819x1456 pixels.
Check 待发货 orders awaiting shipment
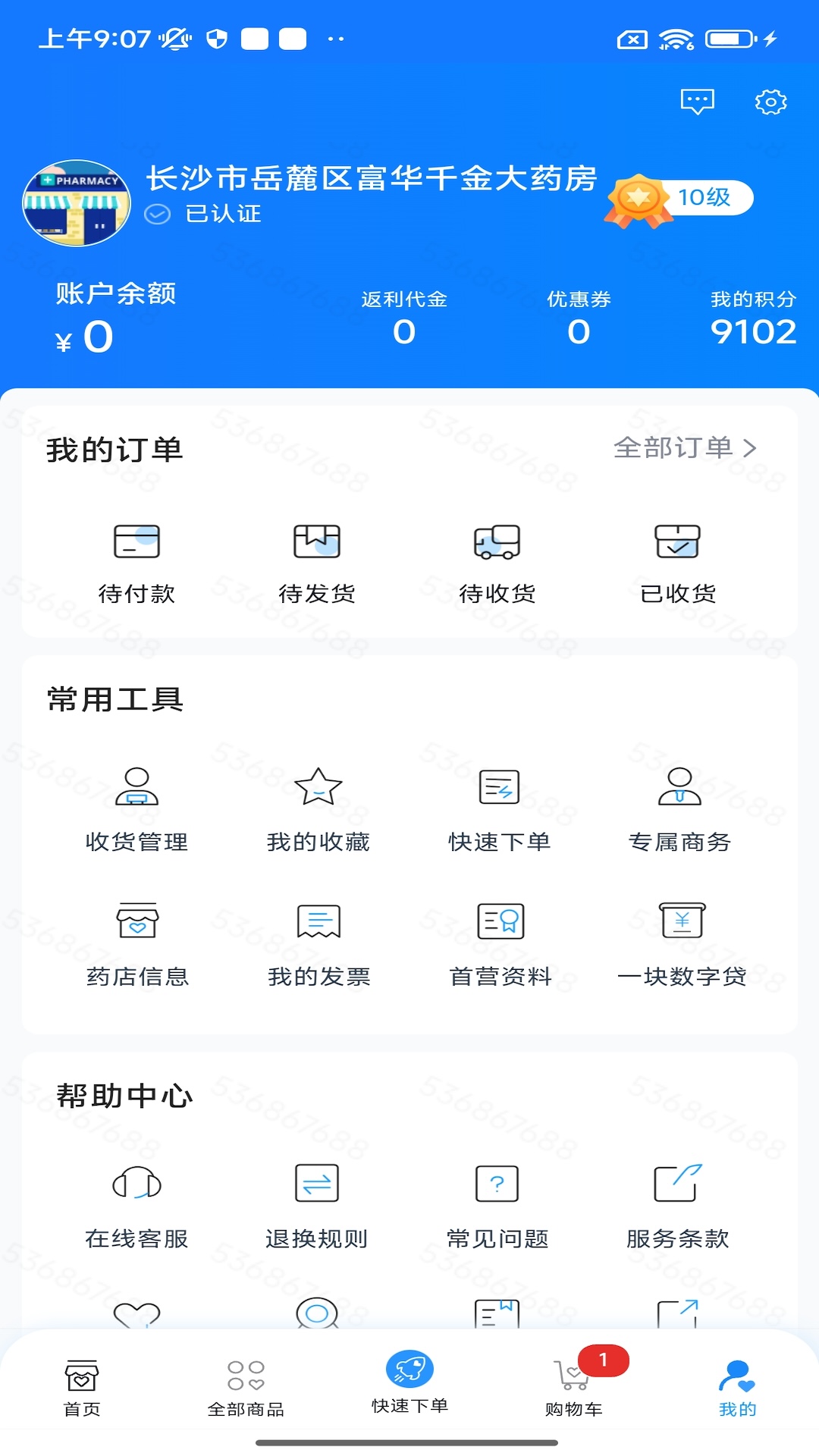[x=317, y=561]
